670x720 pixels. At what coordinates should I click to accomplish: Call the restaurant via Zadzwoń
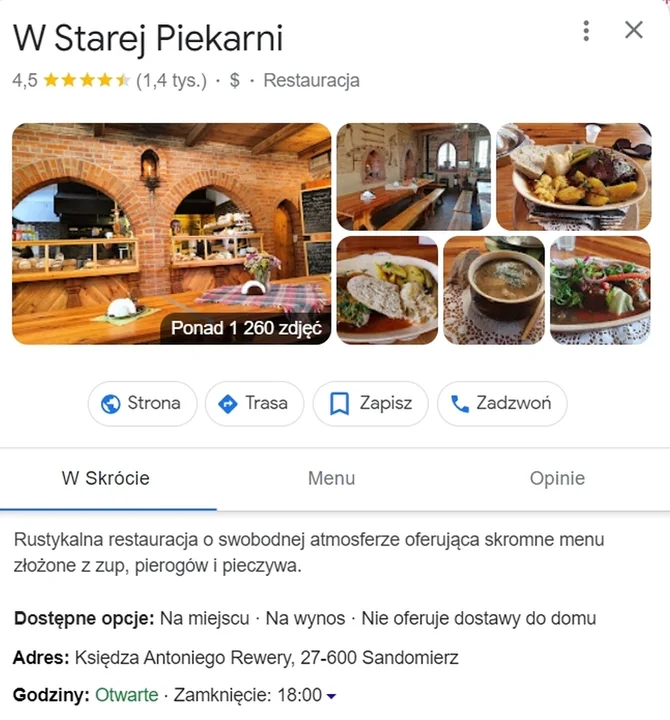pyautogui.click(x=501, y=404)
